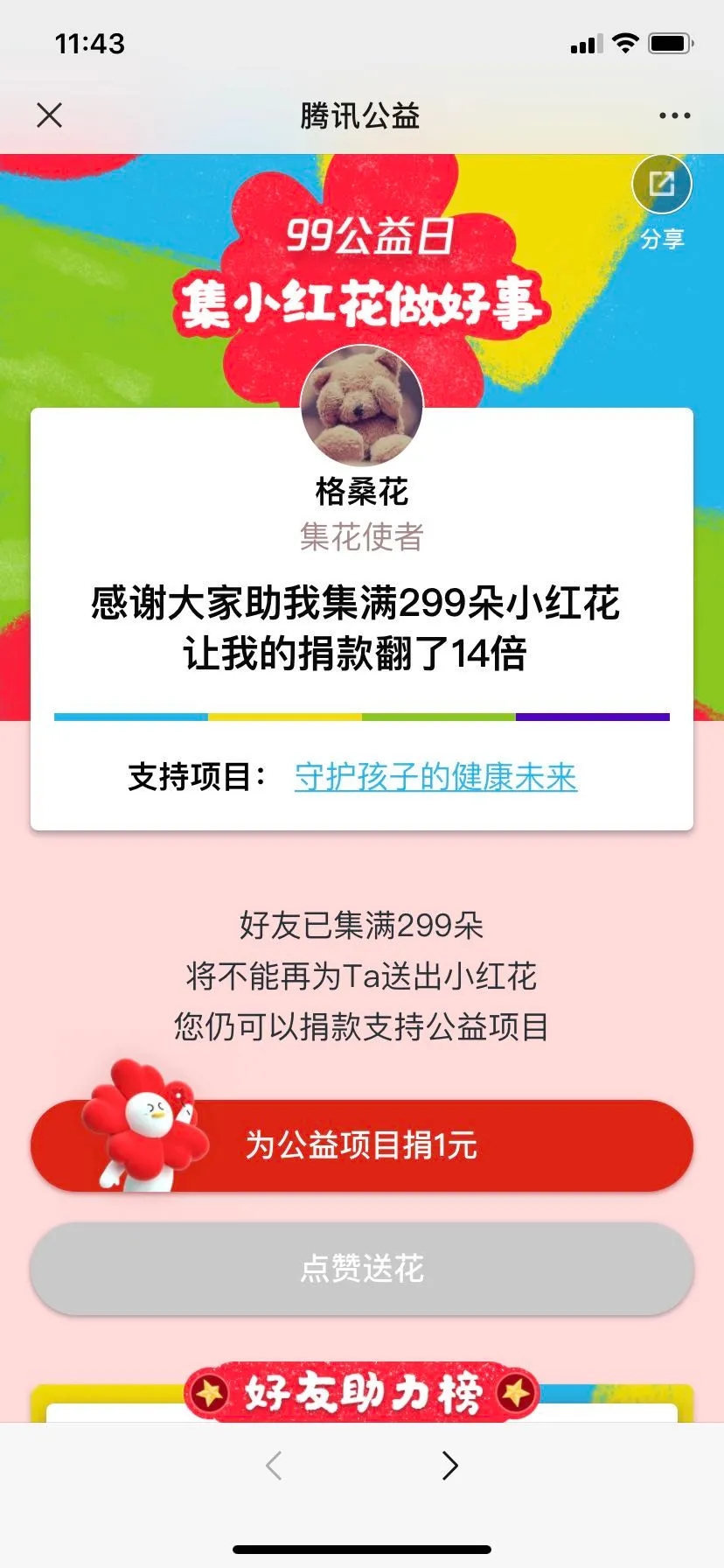Share this page via 分享 icon
The image size is (724, 1568).
click(x=662, y=185)
